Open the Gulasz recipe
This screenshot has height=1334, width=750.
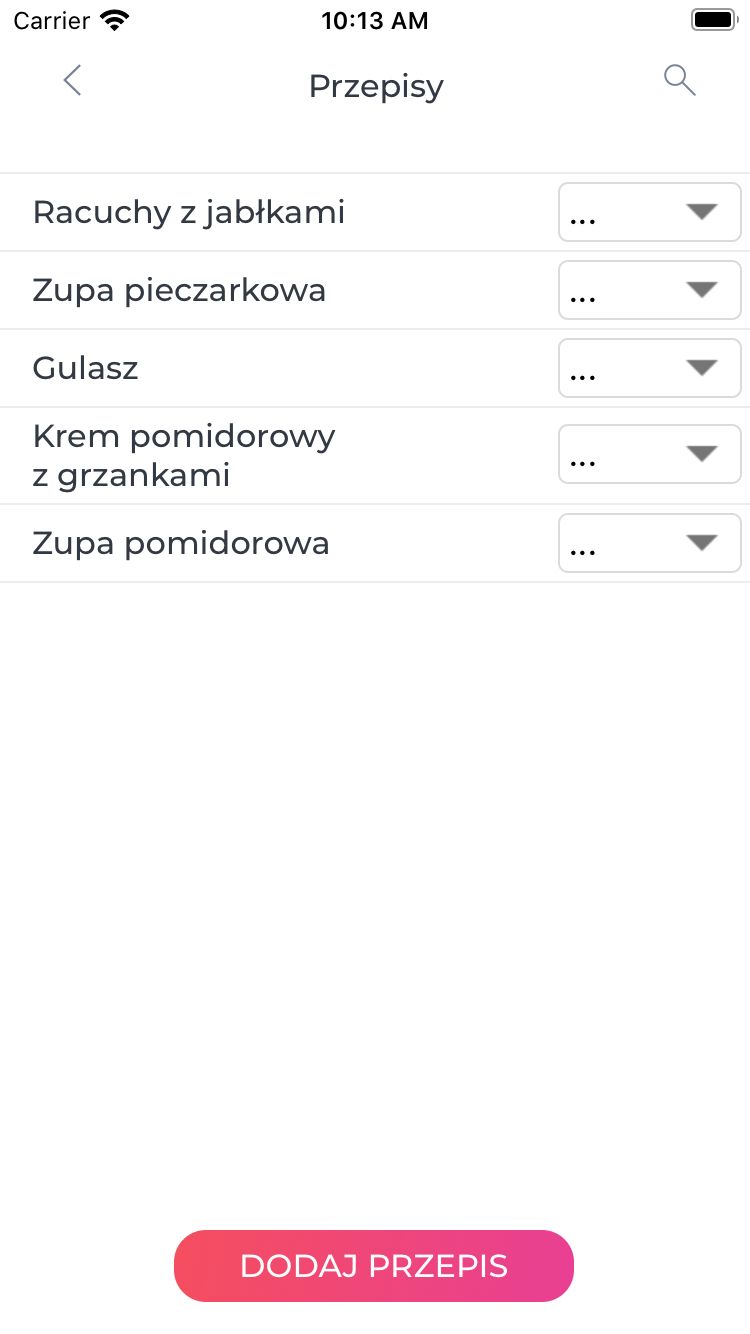(x=85, y=368)
